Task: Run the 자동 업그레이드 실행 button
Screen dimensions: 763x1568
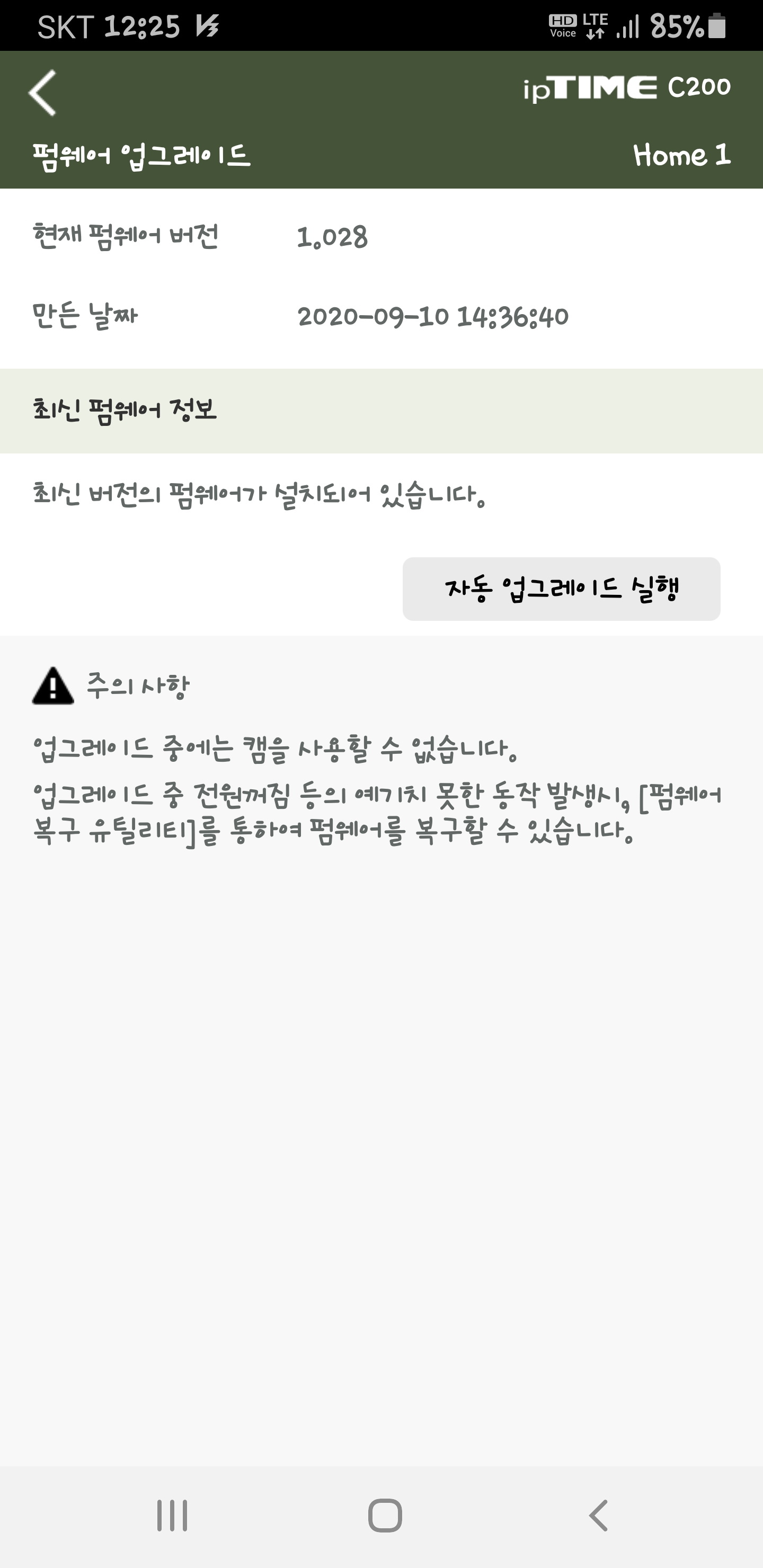Action: [561, 589]
